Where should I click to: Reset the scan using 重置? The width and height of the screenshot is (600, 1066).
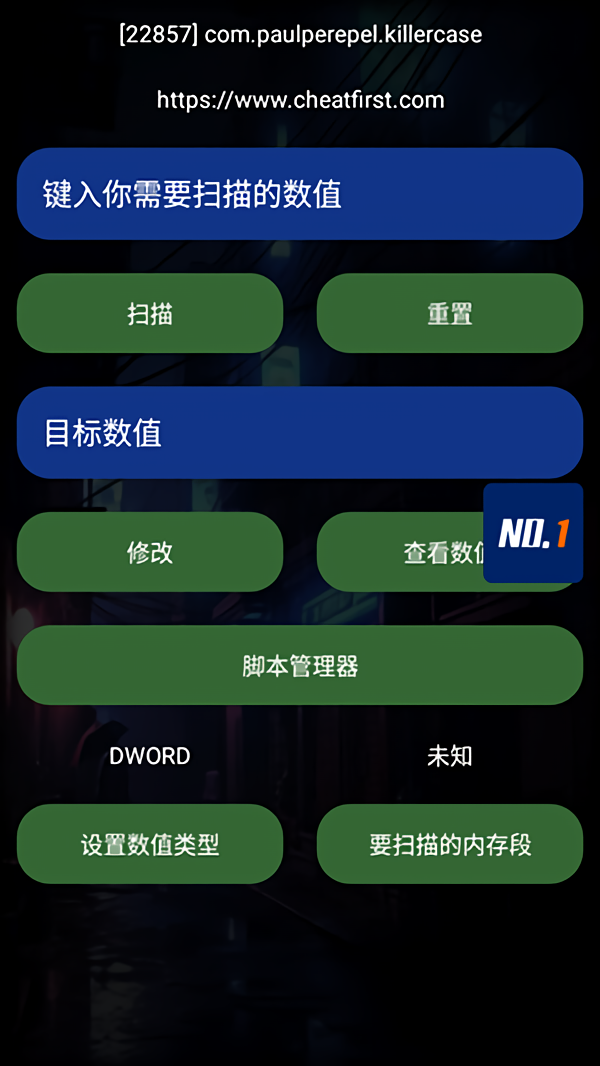pyautogui.click(x=449, y=313)
